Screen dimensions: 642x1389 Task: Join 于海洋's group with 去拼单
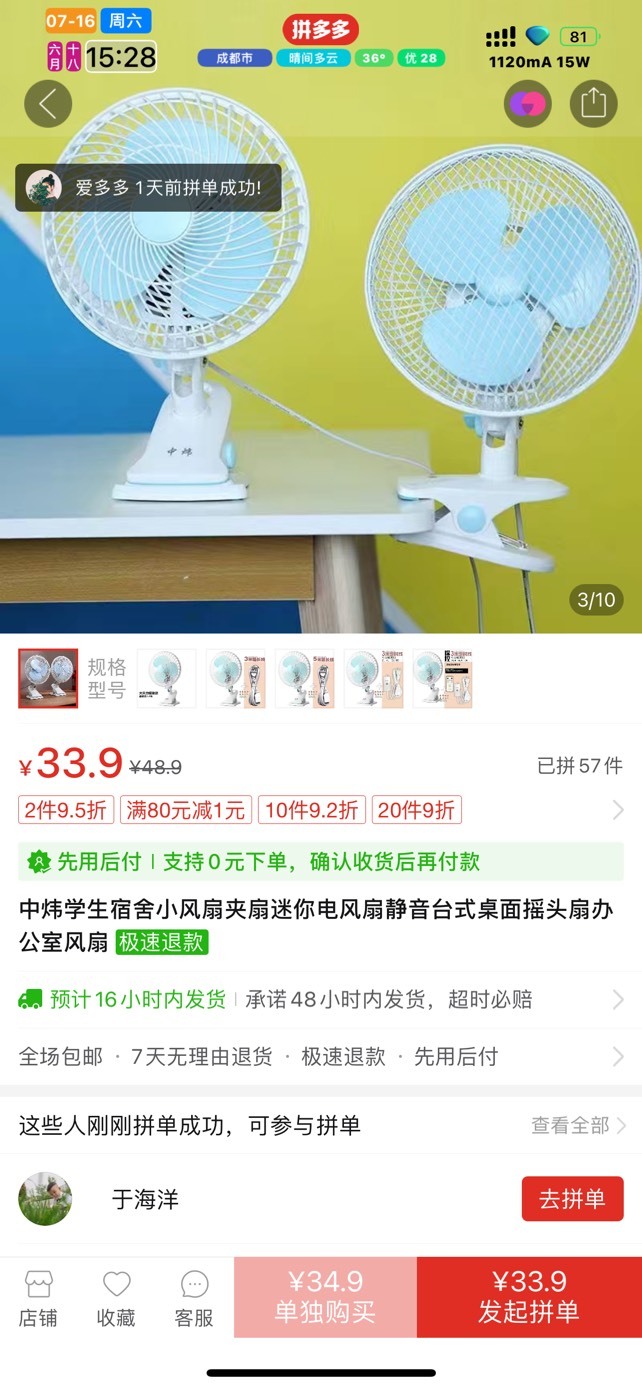point(572,1199)
